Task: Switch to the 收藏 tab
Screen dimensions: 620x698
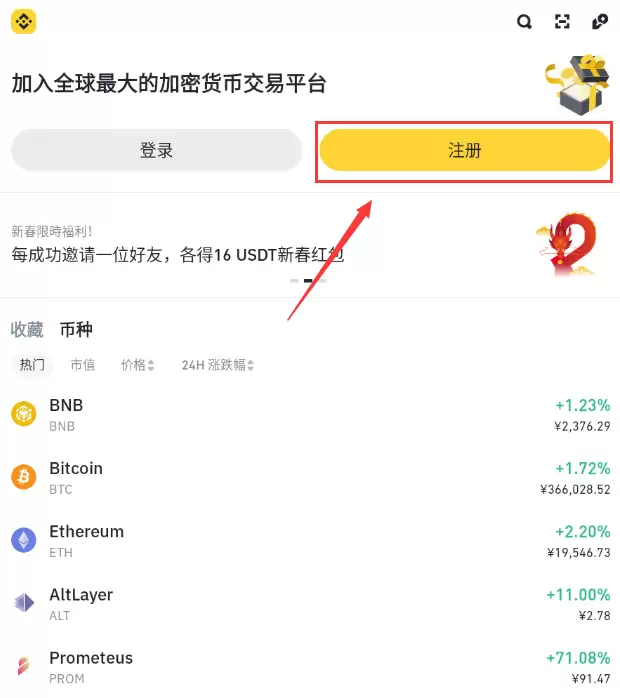Action: [27, 330]
